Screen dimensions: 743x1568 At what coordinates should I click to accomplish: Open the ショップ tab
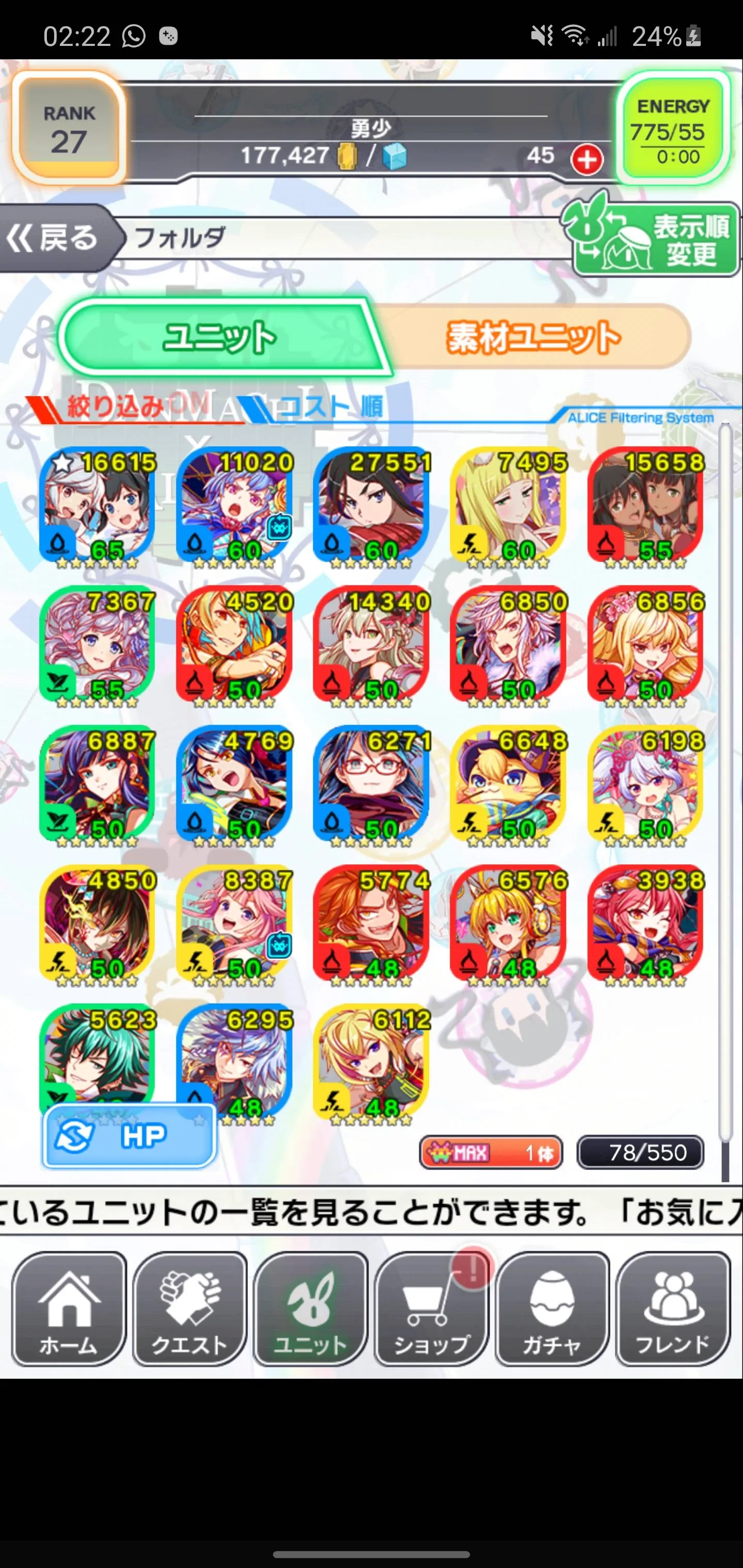coord(431,1309)
